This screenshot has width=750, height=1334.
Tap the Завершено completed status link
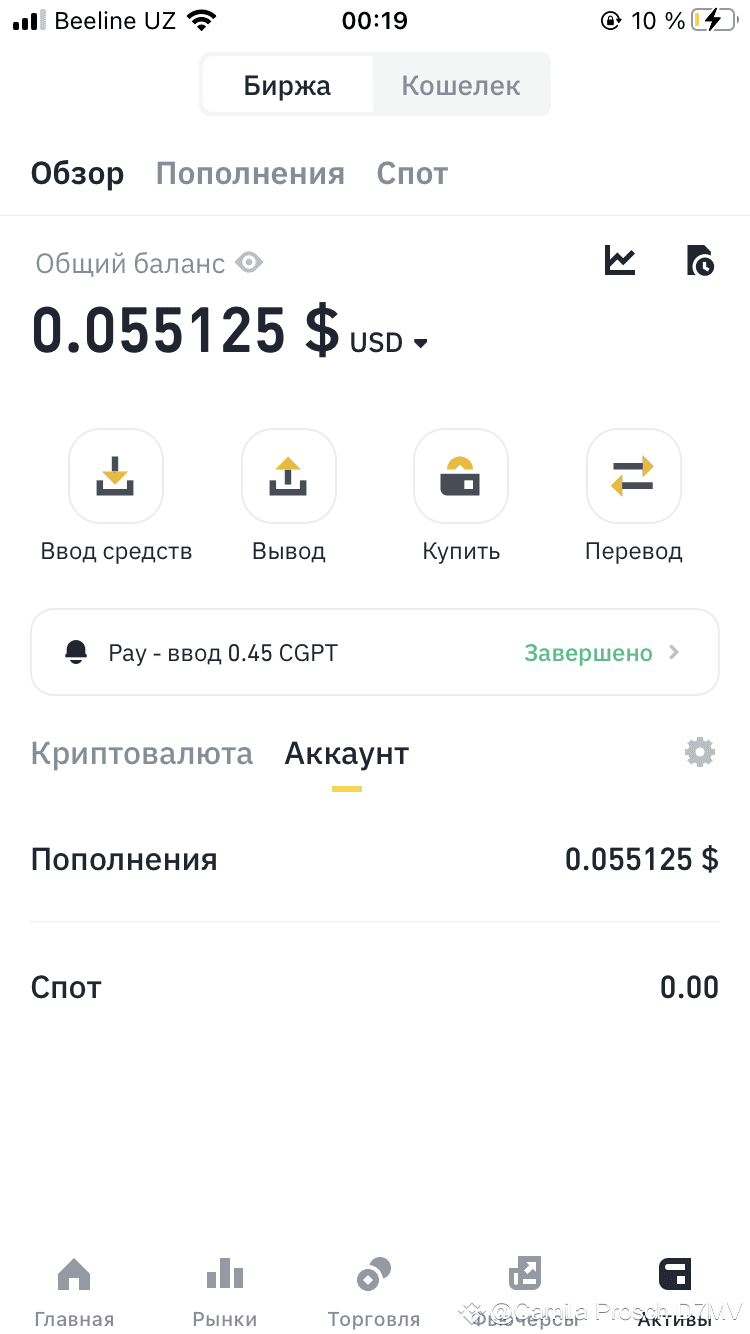588,652
